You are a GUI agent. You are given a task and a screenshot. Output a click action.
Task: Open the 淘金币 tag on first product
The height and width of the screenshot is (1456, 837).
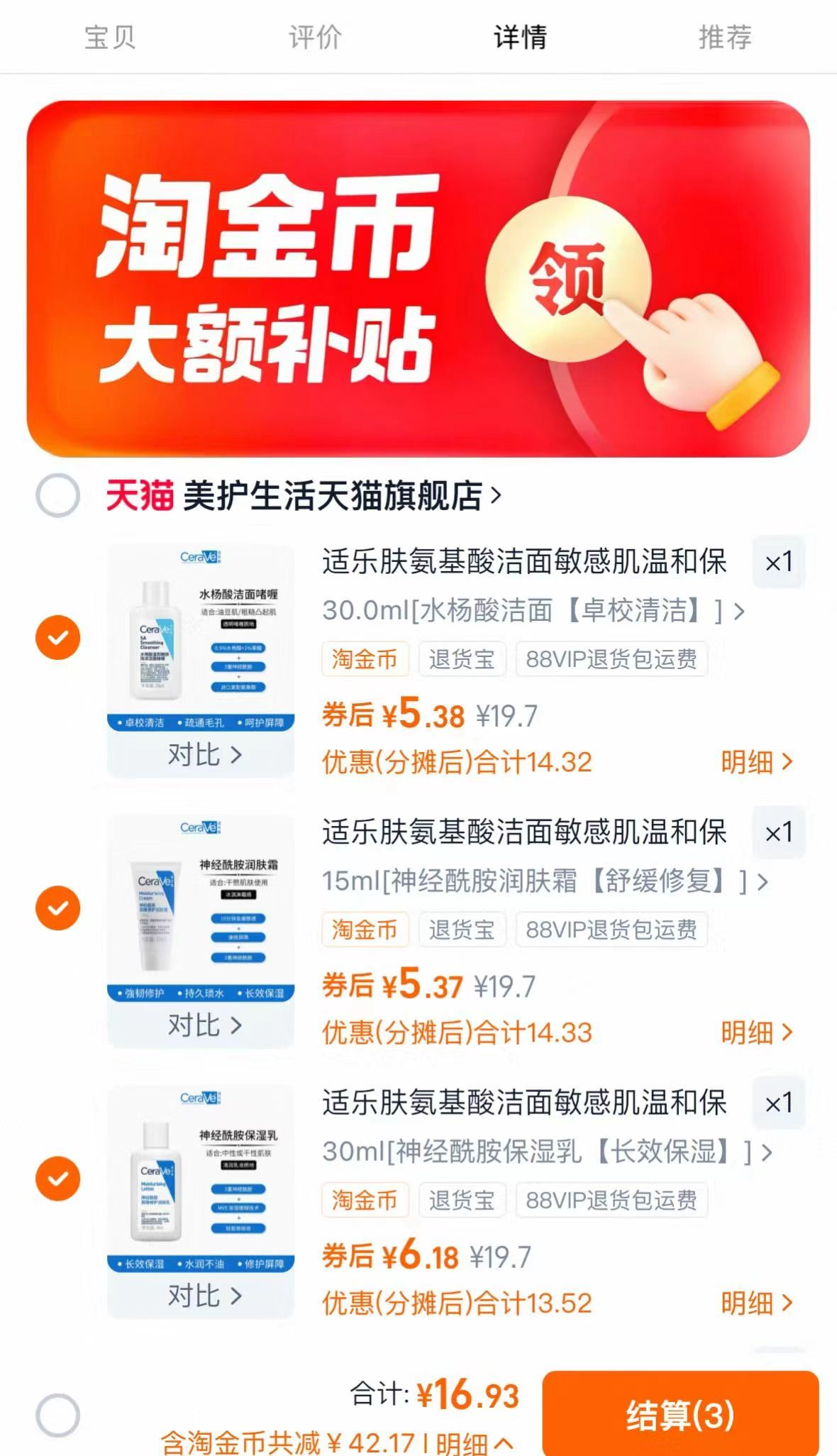click(365, 659)
